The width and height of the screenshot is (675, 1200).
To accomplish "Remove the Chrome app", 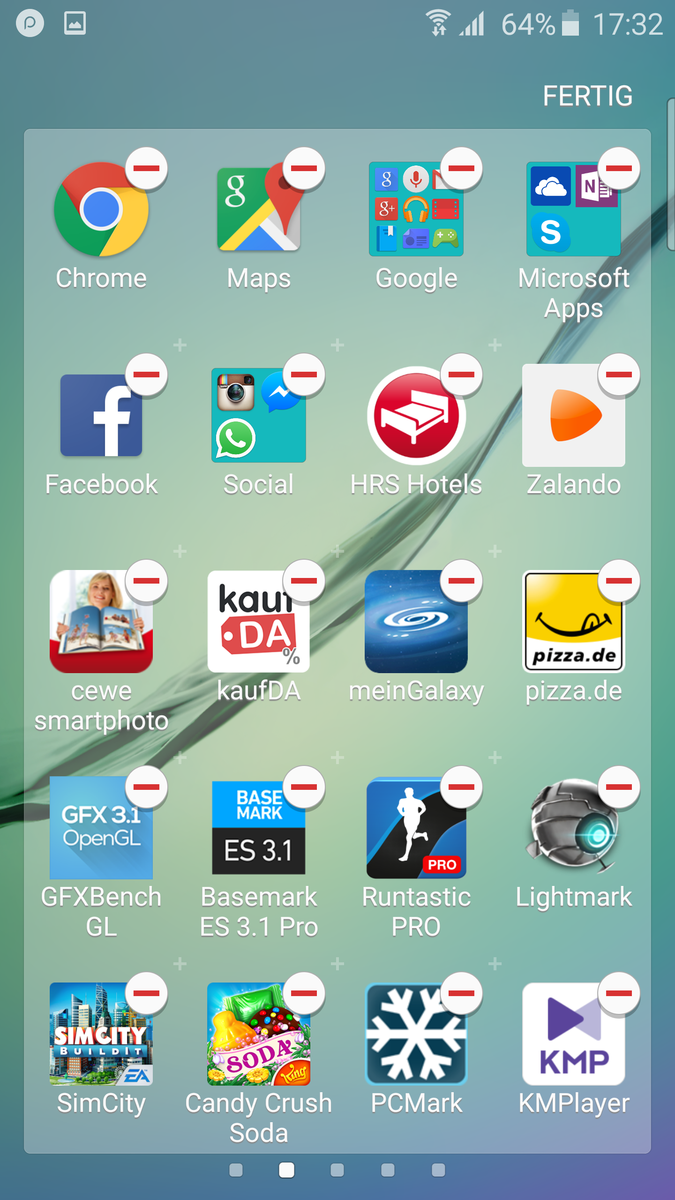I will point(146,168).
